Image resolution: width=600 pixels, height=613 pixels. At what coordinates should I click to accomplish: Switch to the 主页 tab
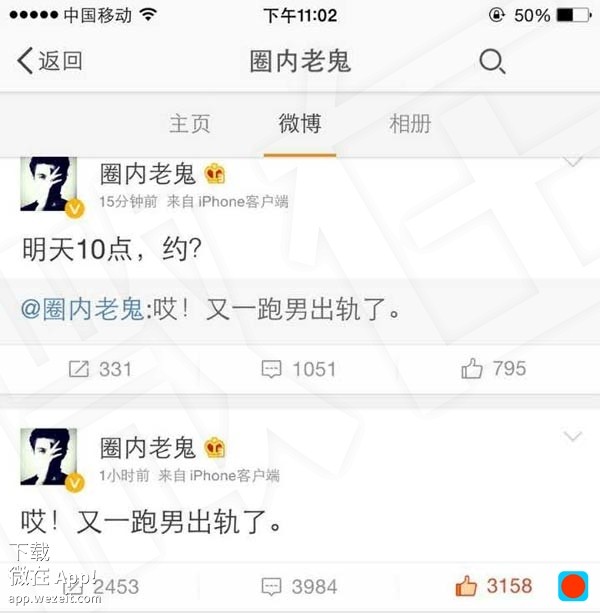pyautogui.click(x=190, y=124)
